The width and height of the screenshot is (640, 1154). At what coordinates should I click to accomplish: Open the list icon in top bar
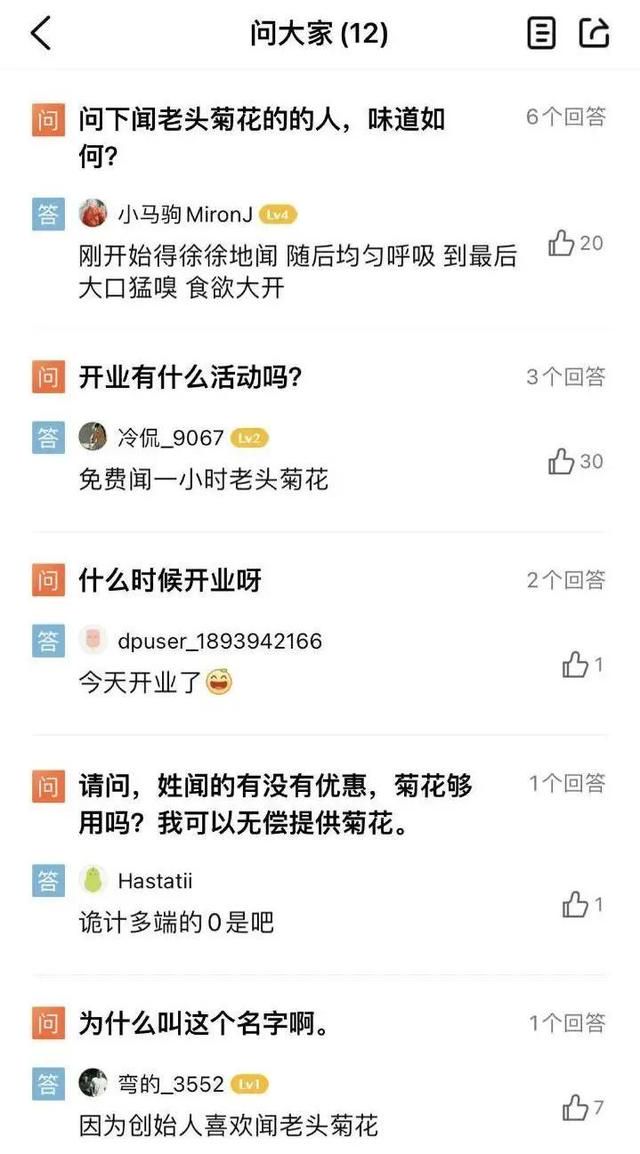(x=541, y=34)
